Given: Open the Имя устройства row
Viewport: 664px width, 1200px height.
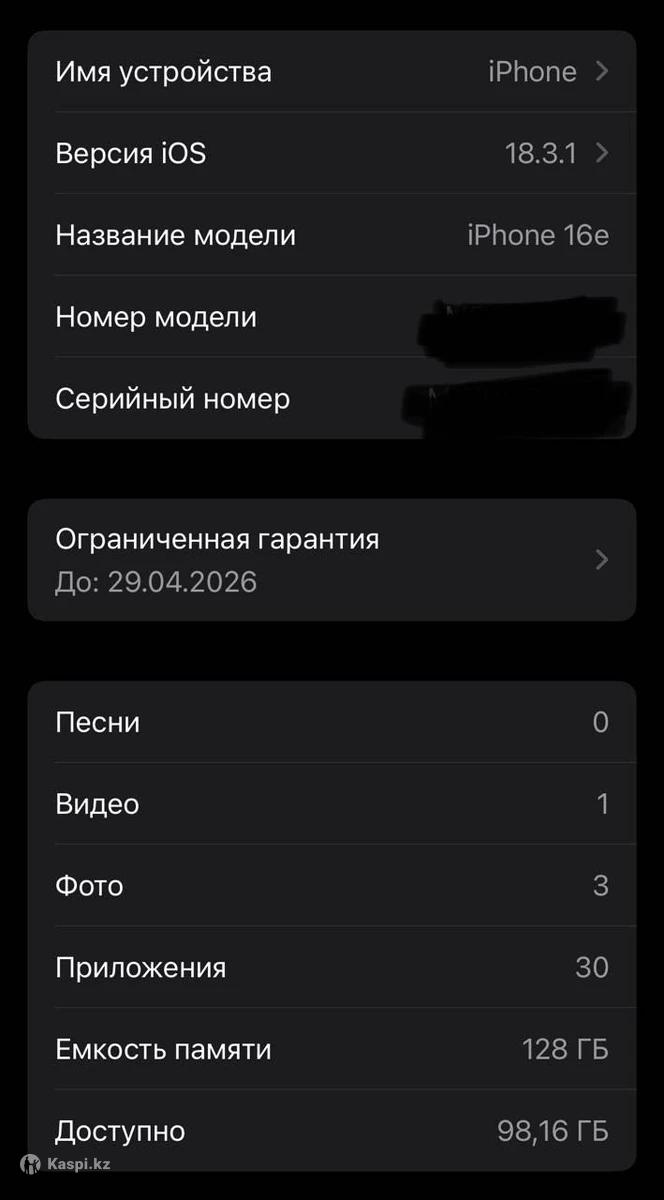Looking at the screenshot, I should pos(332,71).
